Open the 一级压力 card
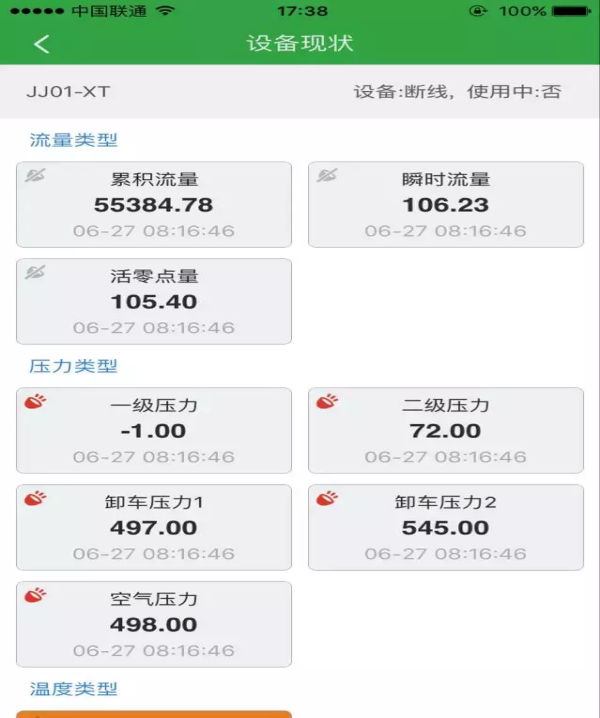 pyautogui.click(x=154, y=431)
